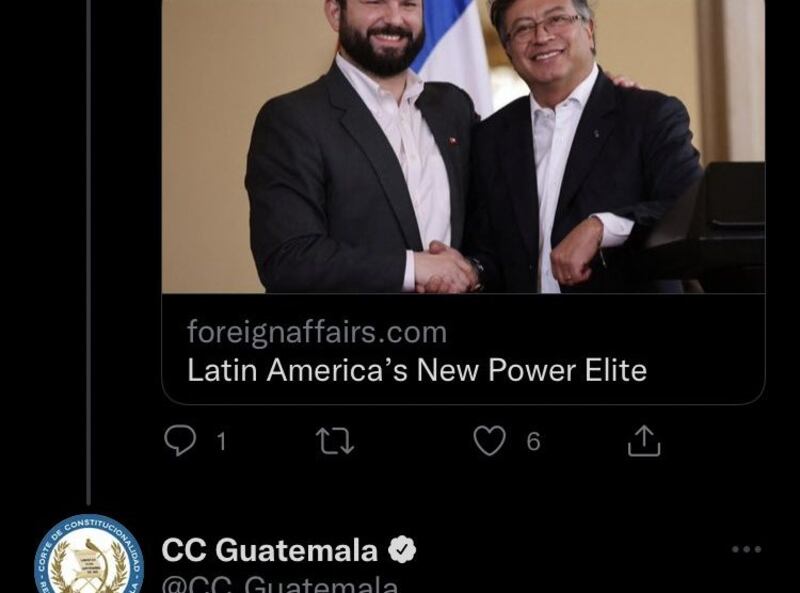This screenshot has width=800, height=593.
Task: Share the Foreign Affairs link tweet
Action: click(644, 440)
